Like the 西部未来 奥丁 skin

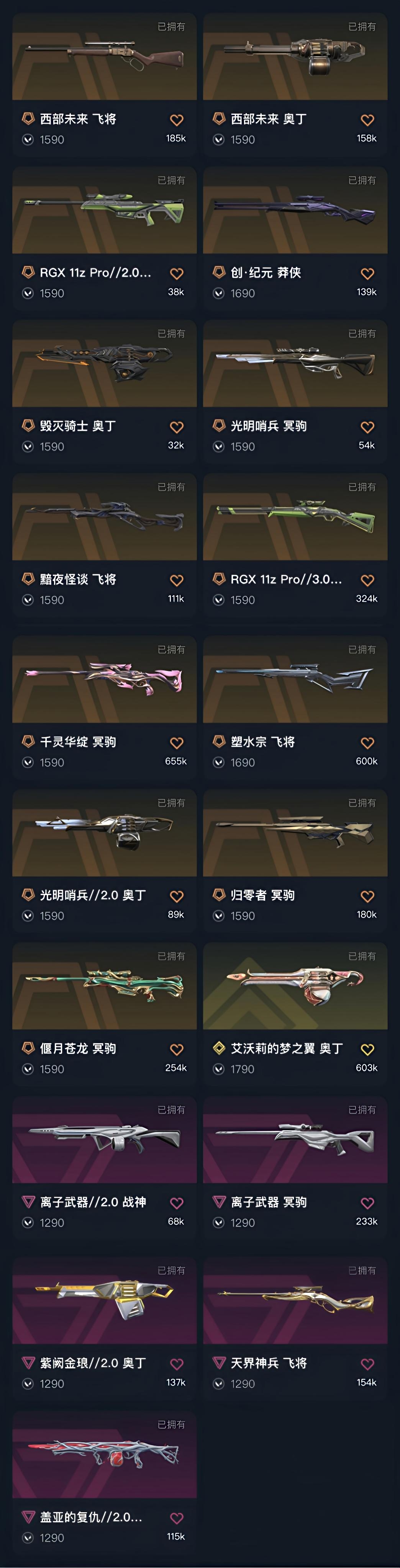tap(367, 120)
